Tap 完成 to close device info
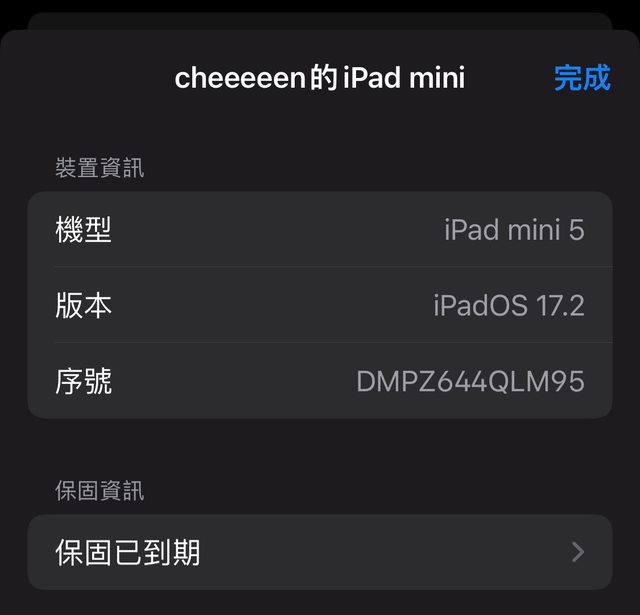Viewport: 640px width, 615px height. click(x=581, y=78)
